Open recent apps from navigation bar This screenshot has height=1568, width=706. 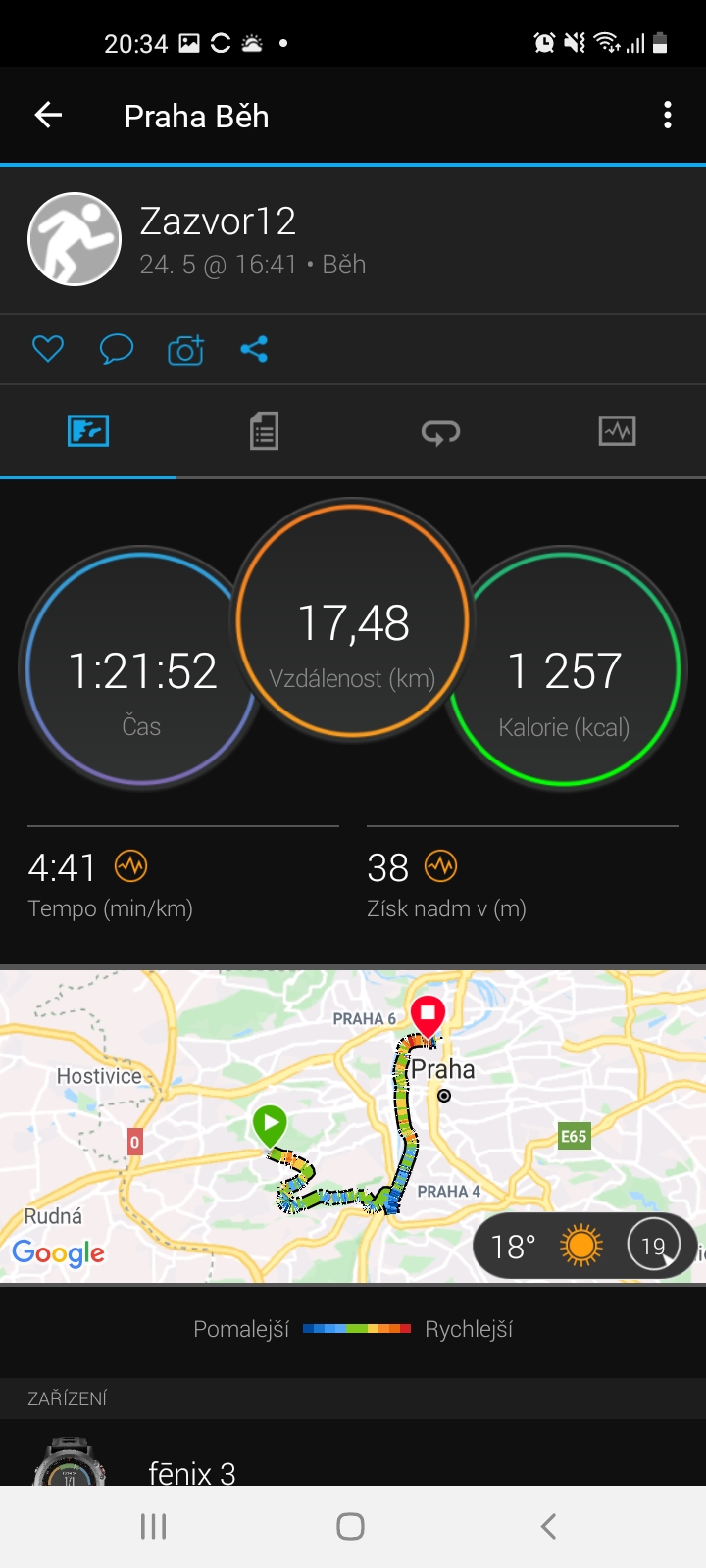coord(153,1526)
